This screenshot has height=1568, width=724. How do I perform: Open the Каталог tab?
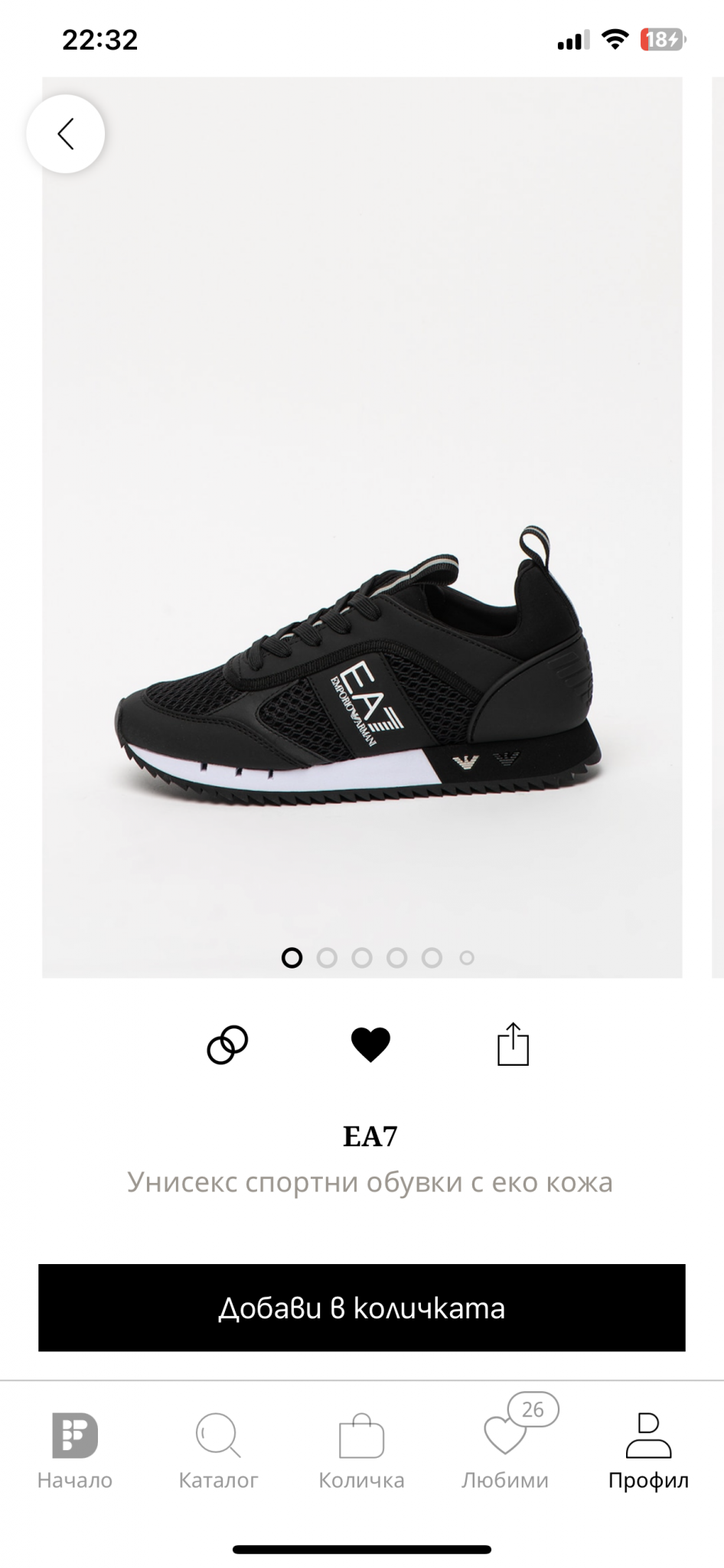pos(218,1450)
